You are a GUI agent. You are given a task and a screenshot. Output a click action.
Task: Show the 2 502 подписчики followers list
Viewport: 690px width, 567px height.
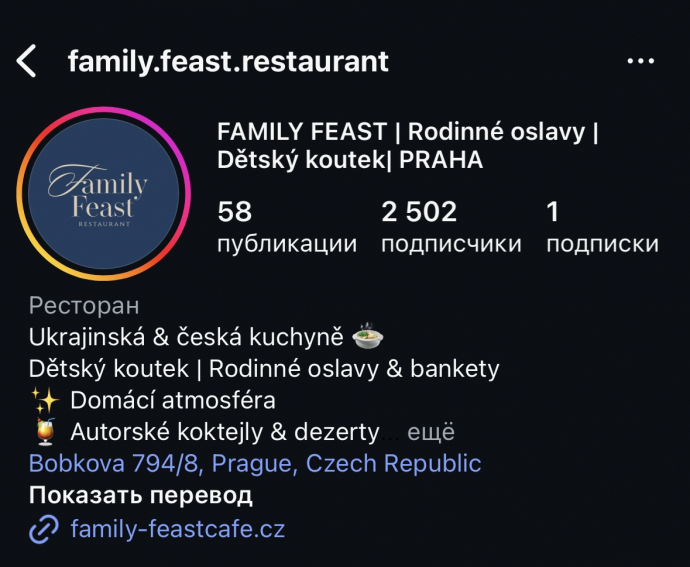[x=450, y=227]
